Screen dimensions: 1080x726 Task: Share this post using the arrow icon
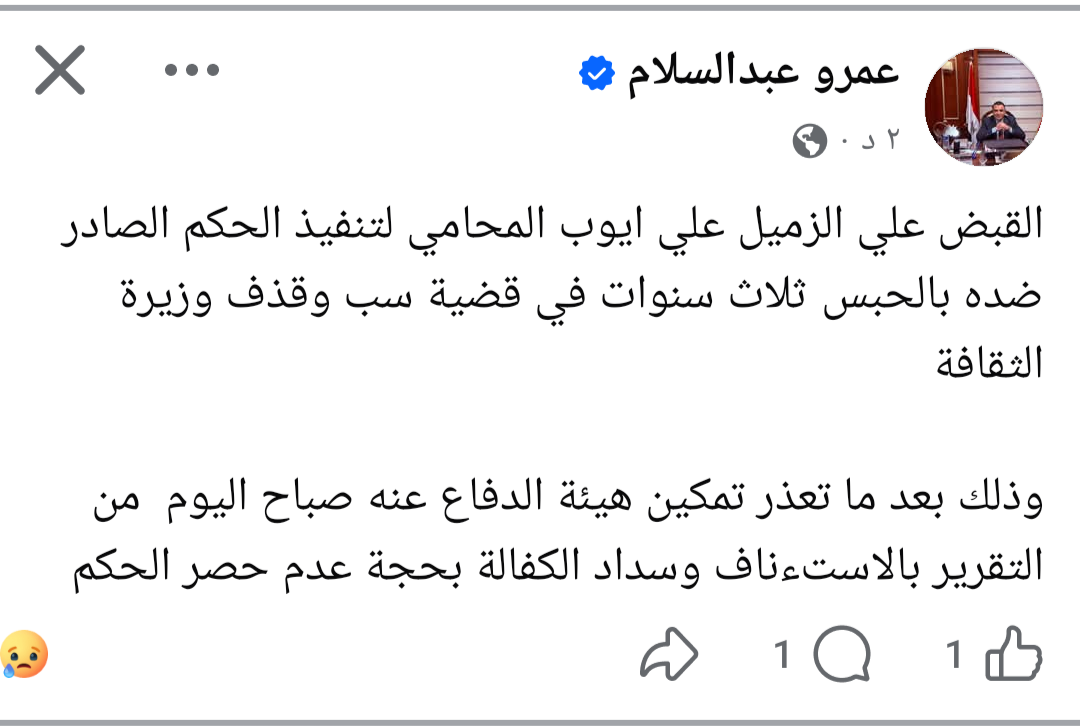pyautogui.click(x=668, y=655)
